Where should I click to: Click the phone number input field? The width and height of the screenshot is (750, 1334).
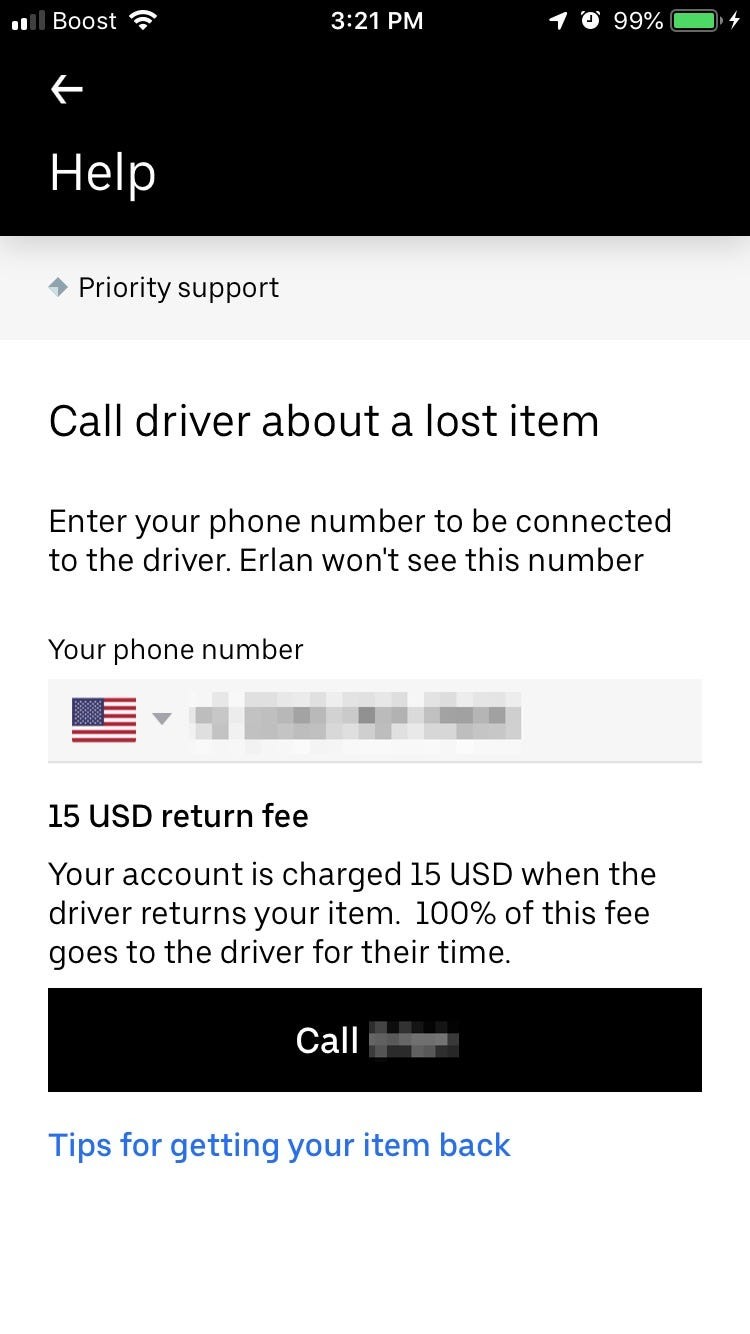click(x=400, y=717)
